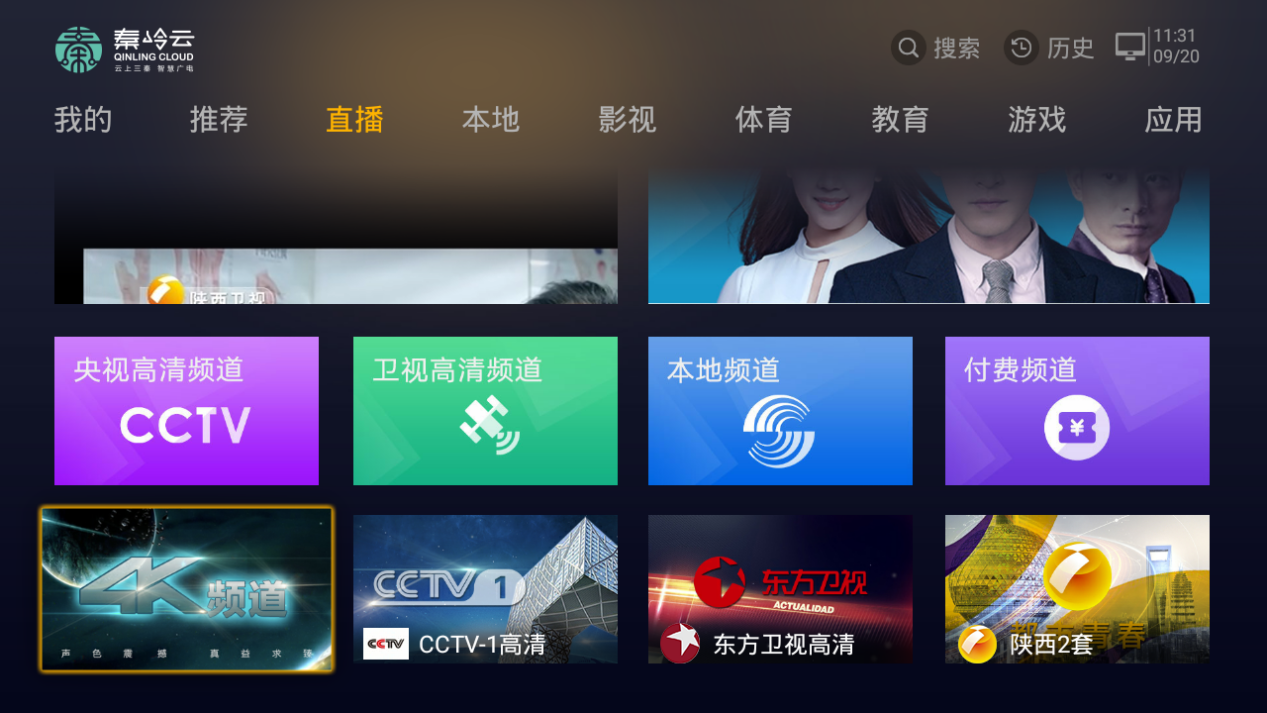Viewport: 1267px width, 713px height.
Task: Open the 陕西卫视 live preview
Action: [x=336, y=238]
